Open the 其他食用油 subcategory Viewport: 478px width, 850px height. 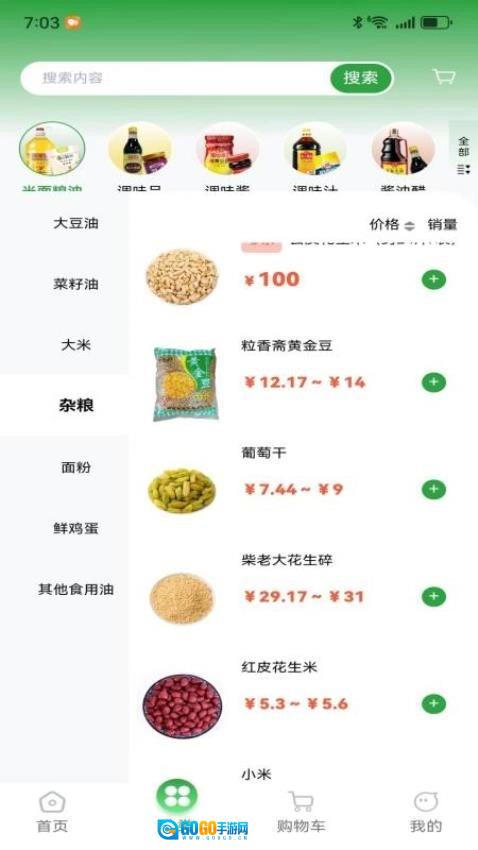click(x=76, y=589)
